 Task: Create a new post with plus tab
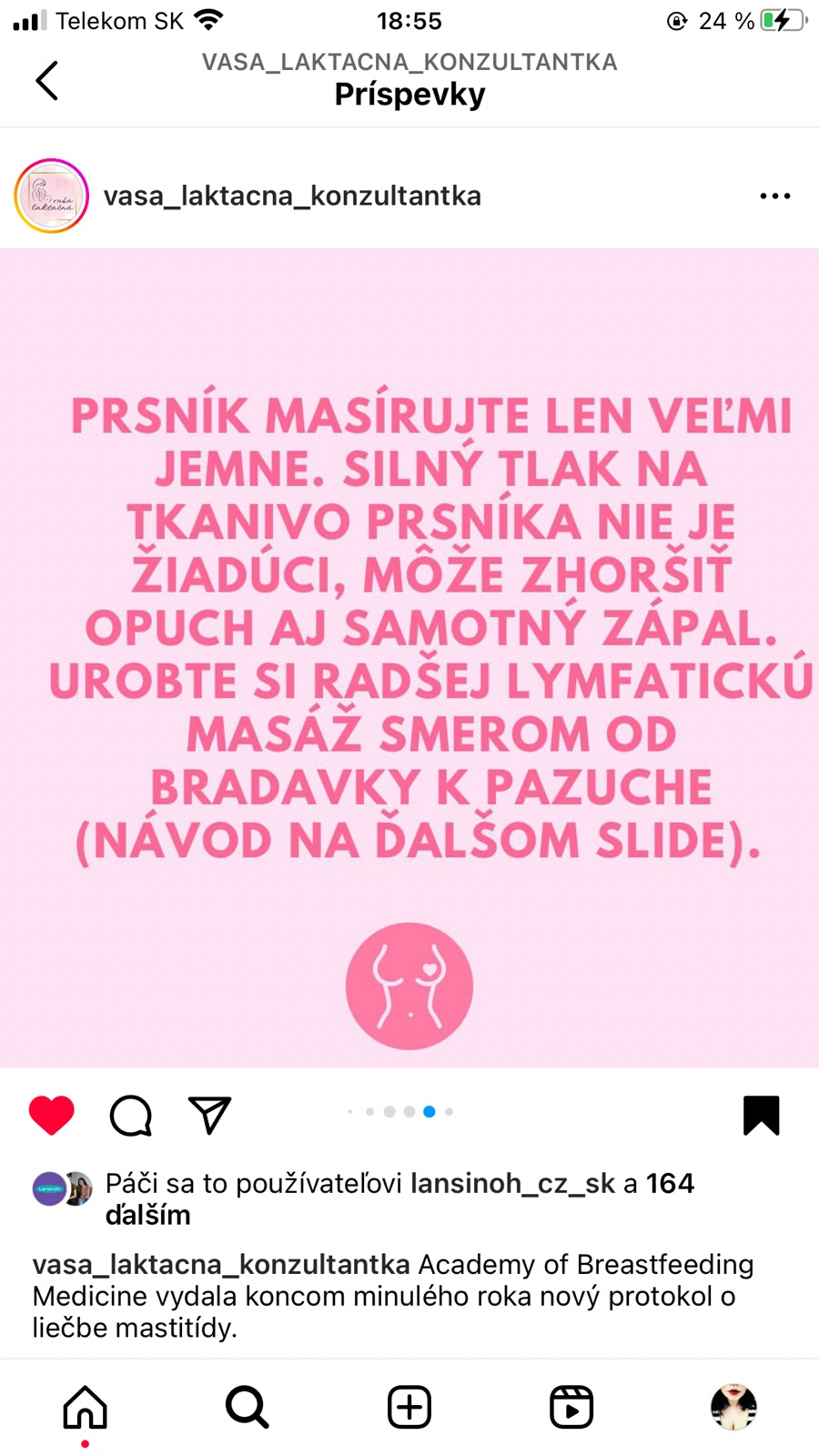pos(409,1407)
